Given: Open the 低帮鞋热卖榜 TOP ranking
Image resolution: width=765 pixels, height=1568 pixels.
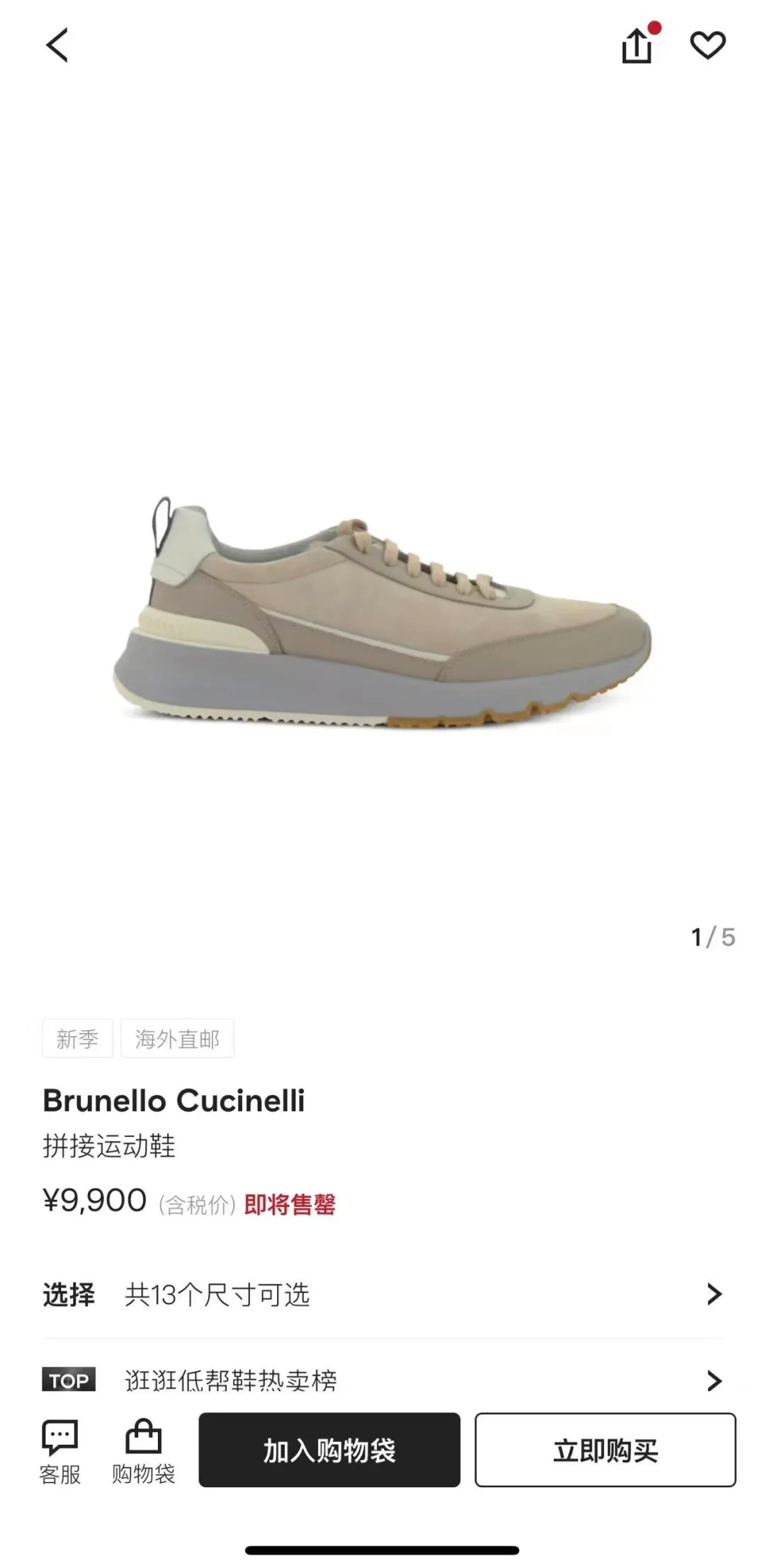Looking at the screenshot, I should 382,1380.
